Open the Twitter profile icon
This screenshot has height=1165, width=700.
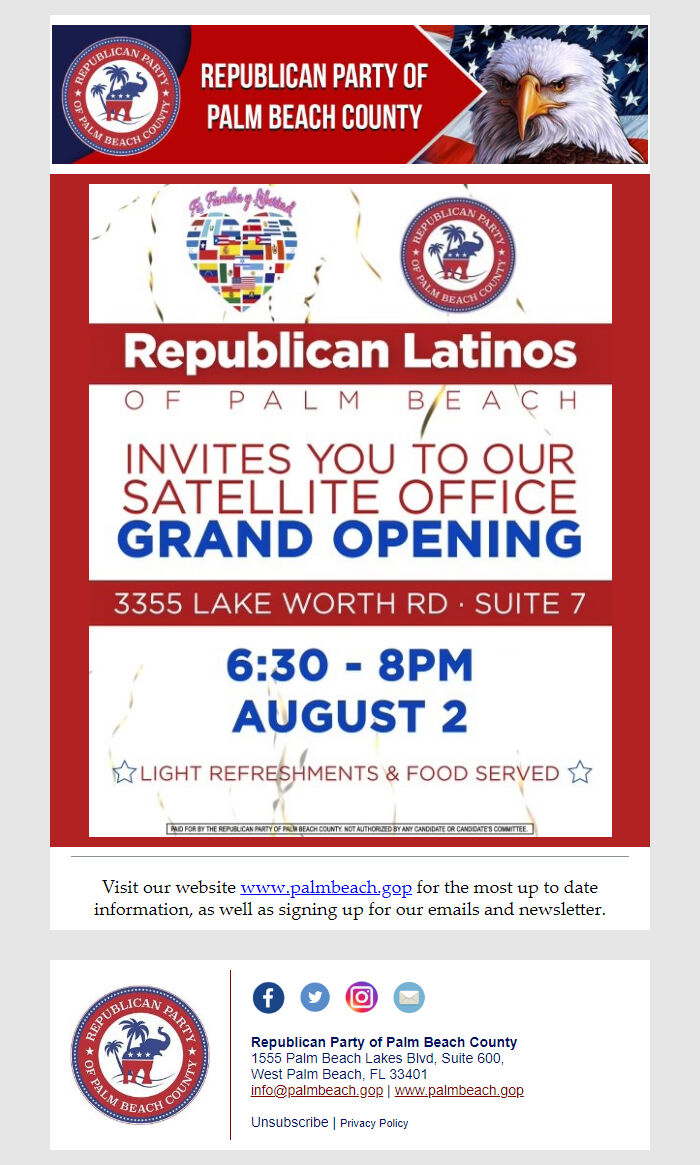(315, 997)
